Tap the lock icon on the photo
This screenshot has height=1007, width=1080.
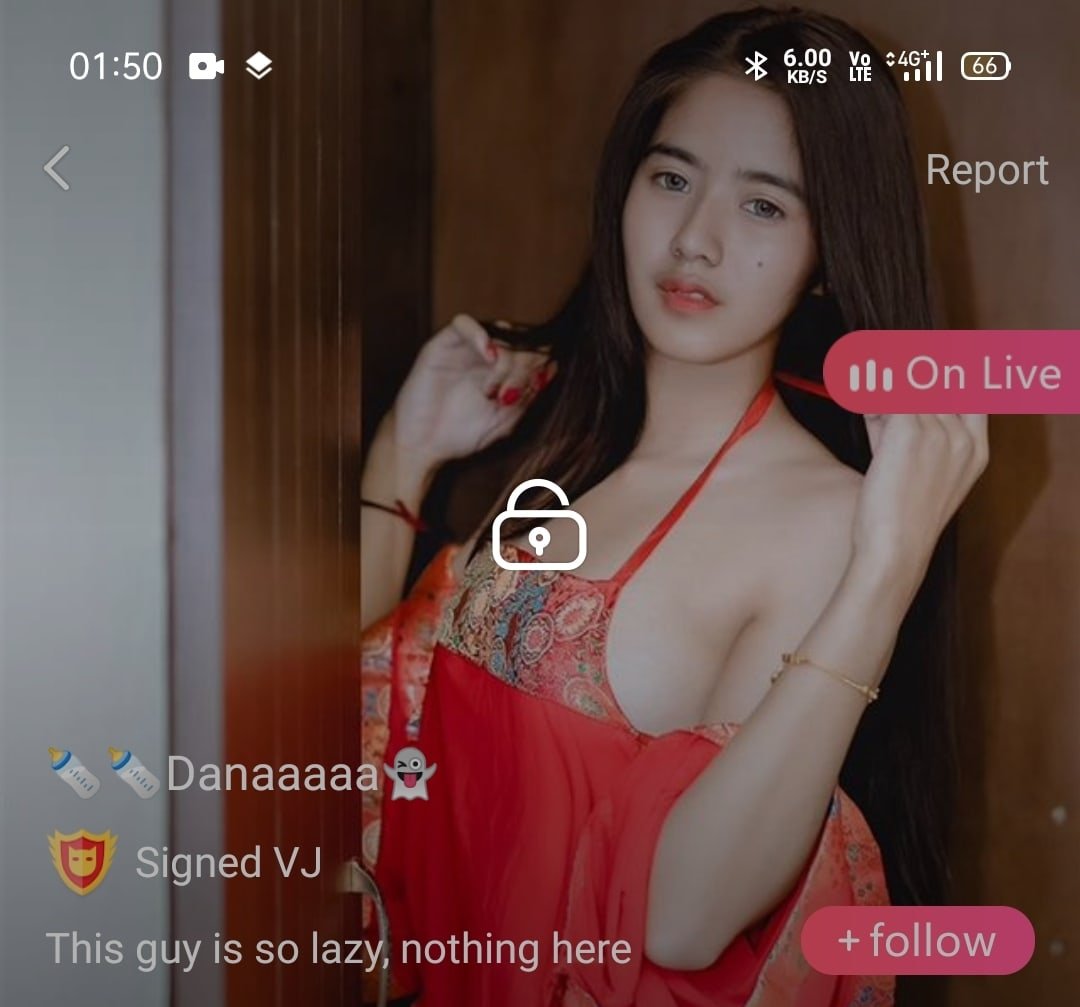(539, 526)
